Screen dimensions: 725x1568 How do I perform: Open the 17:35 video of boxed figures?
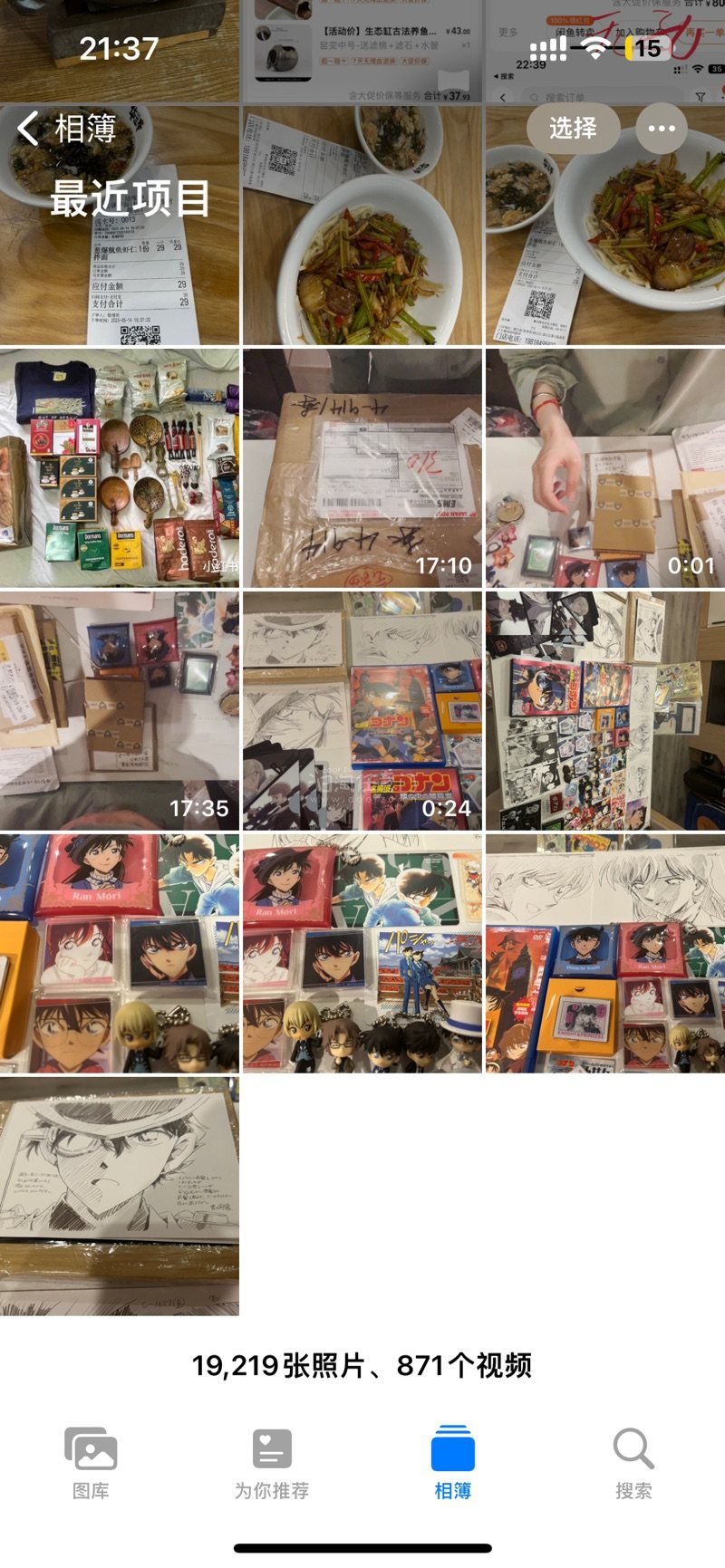click(x=120, y=711)
